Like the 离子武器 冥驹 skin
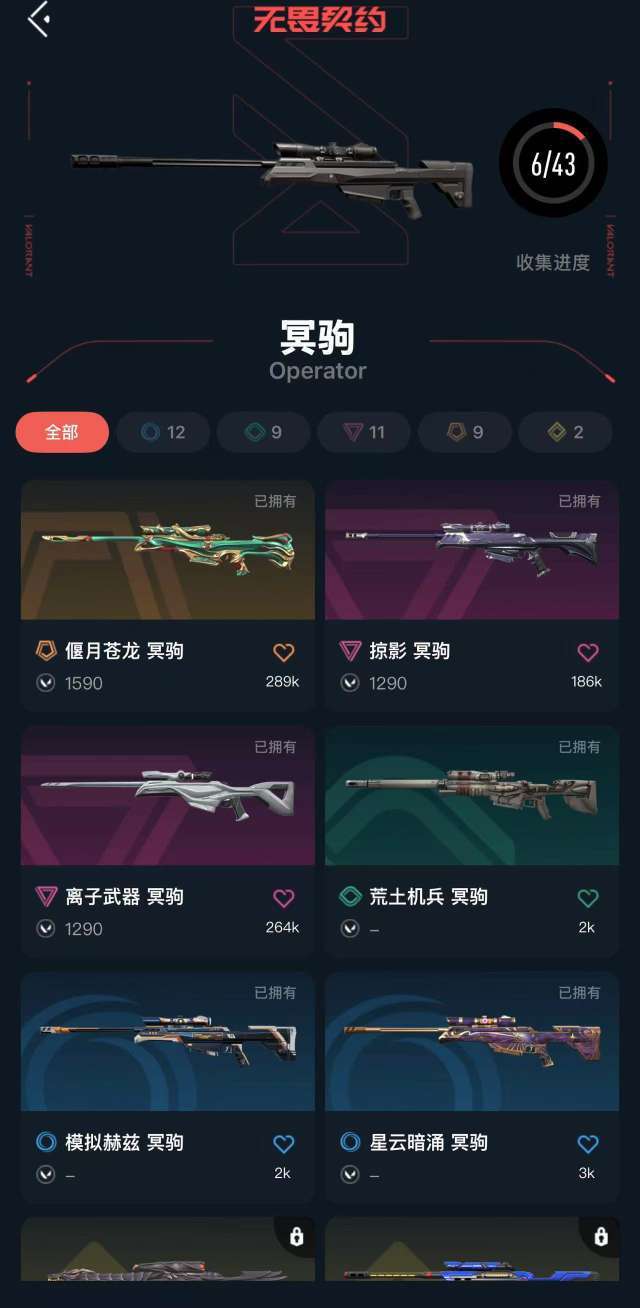 point(284,898)
